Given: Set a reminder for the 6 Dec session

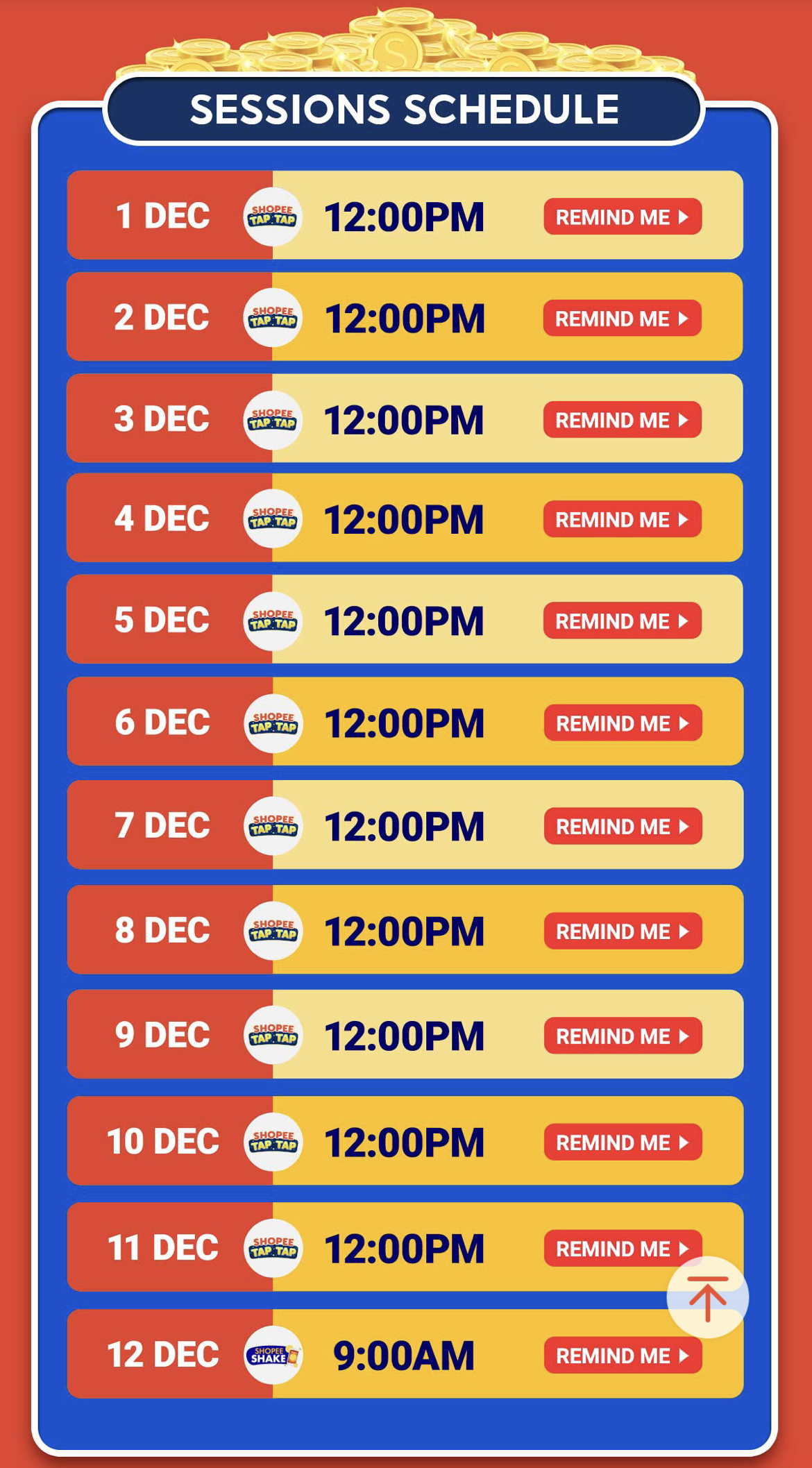Looking at the screenshot, I should point(622,723).
